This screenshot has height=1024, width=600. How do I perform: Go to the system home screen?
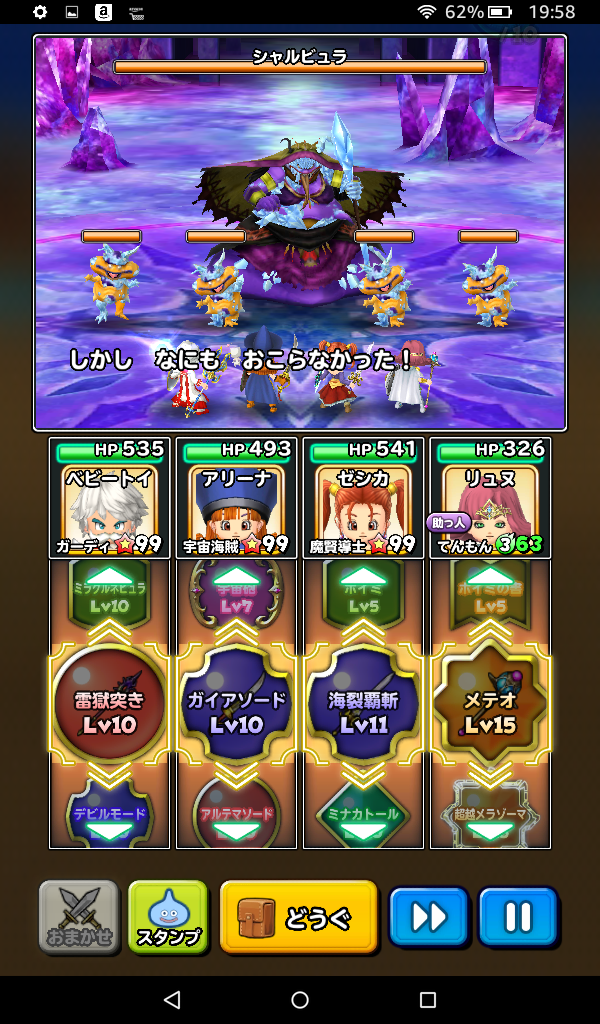coord(300,1000)
